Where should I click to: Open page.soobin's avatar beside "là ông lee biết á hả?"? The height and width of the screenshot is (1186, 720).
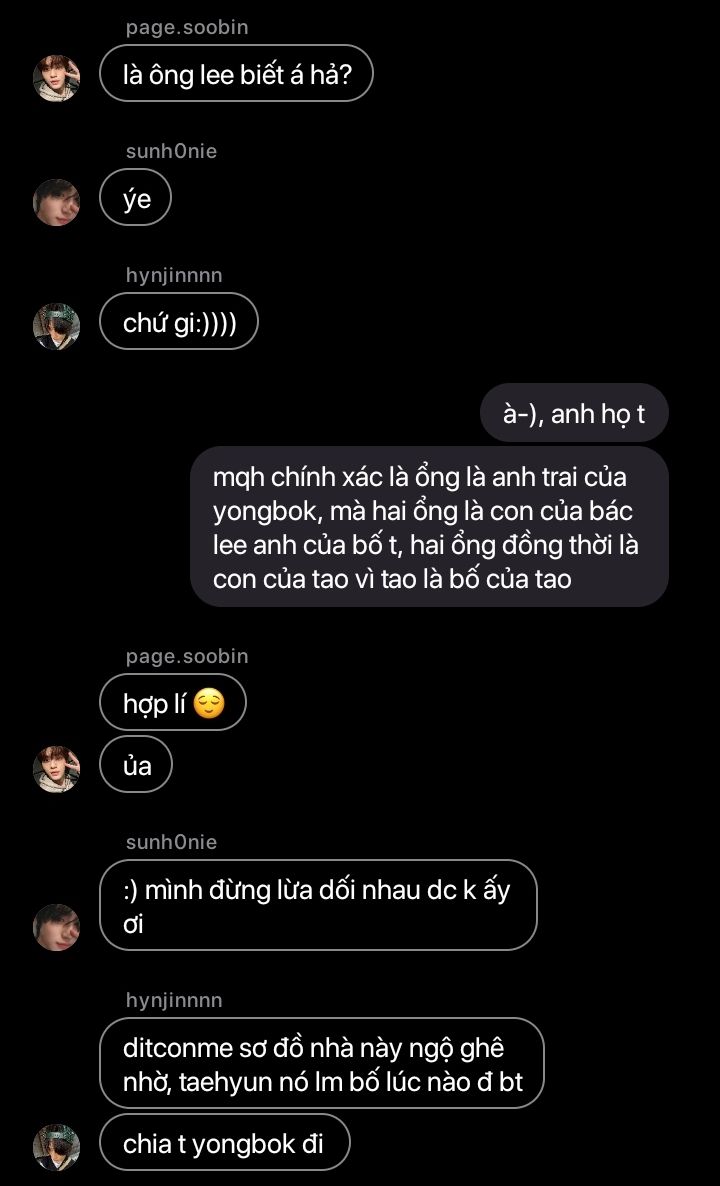click(x=57, y=77)
